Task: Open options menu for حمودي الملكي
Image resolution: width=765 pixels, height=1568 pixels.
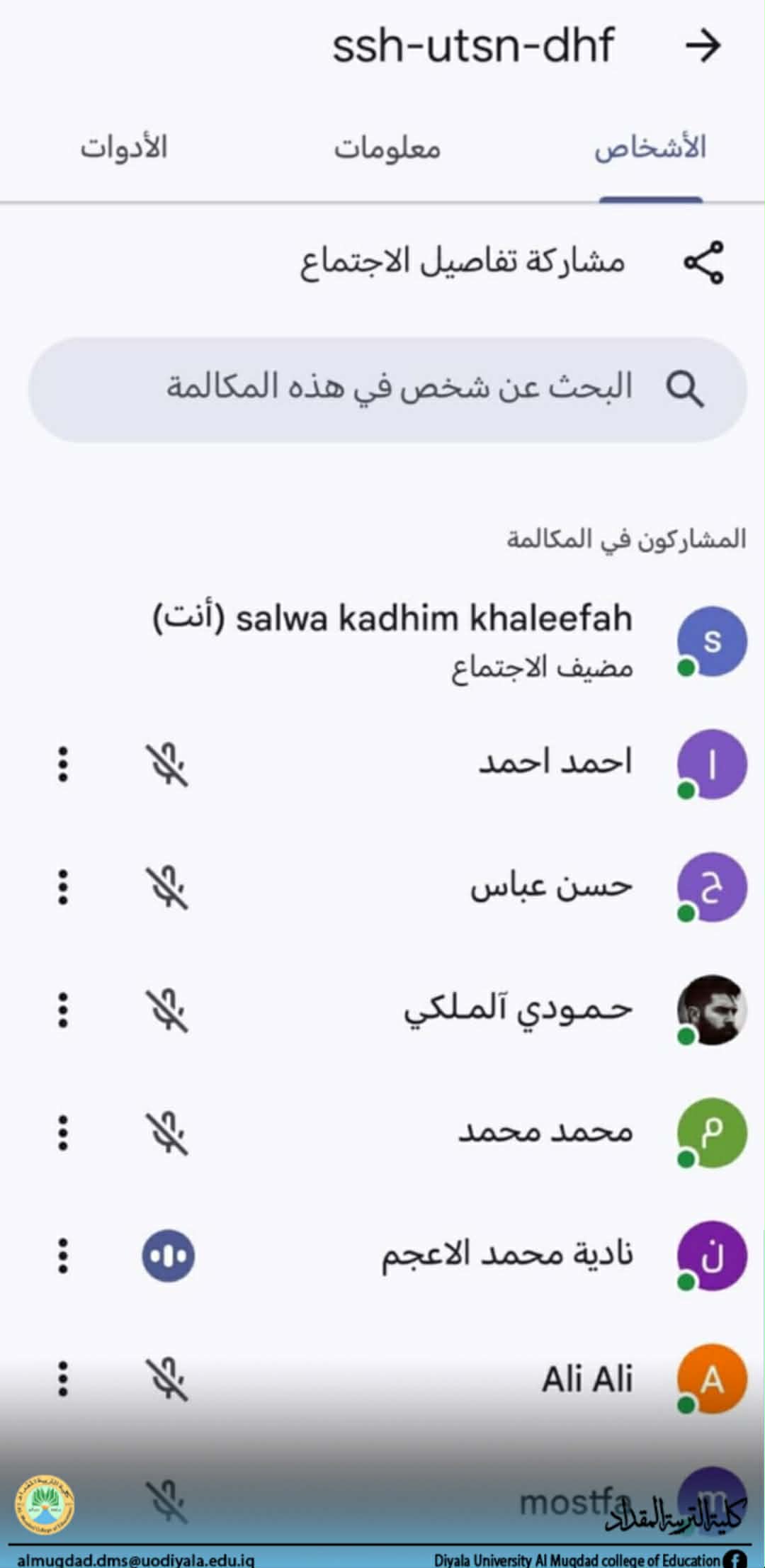Action: click(x=63, y=1010)
